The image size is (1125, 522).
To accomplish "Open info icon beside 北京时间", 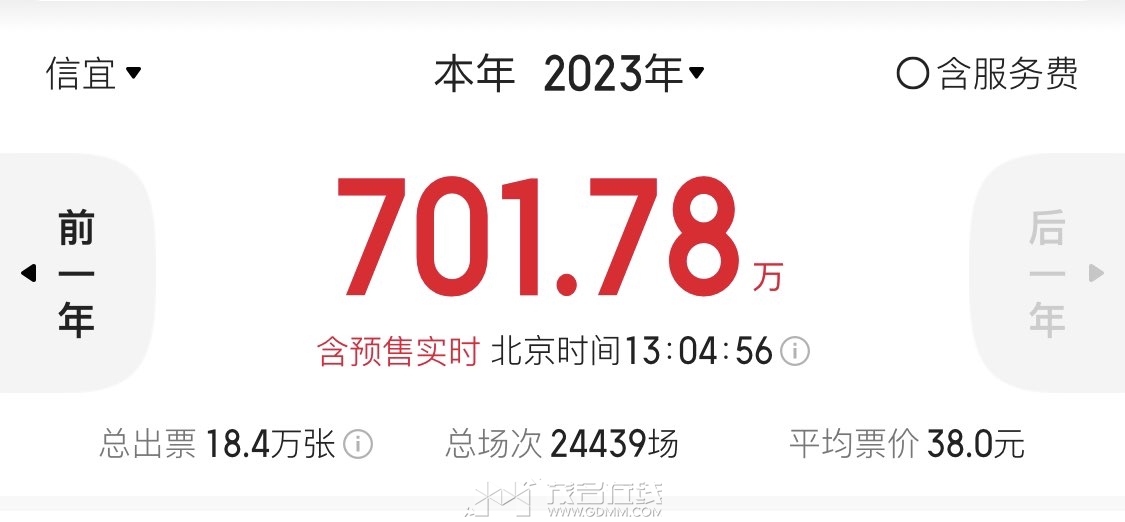I will click(795, 351).
